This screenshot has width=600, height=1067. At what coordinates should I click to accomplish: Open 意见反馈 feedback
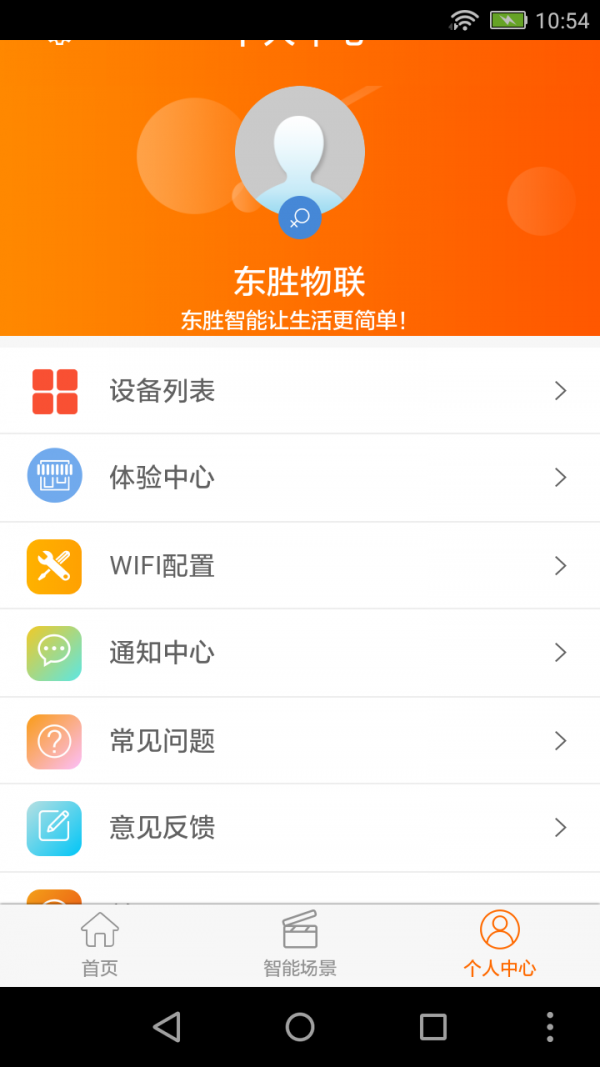(x=300, y=828)
